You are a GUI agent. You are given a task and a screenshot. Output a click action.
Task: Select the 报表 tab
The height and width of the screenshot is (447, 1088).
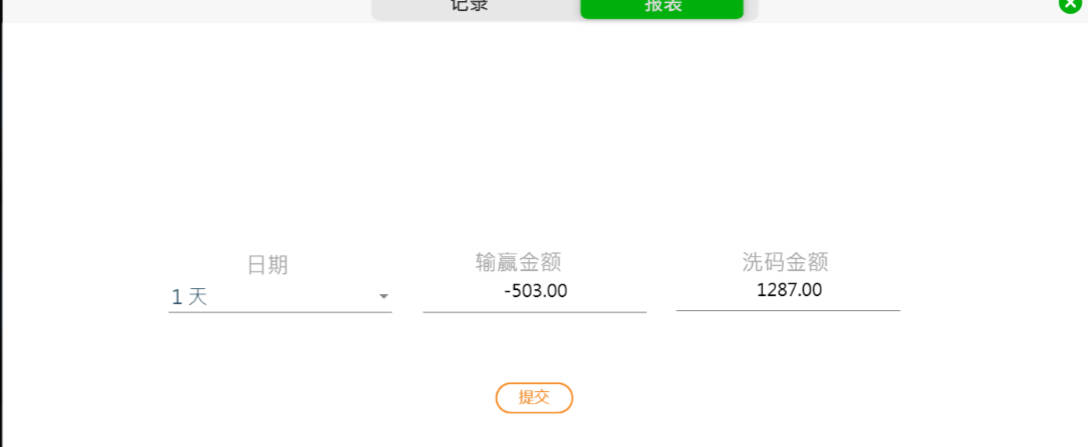coord(662,6)
